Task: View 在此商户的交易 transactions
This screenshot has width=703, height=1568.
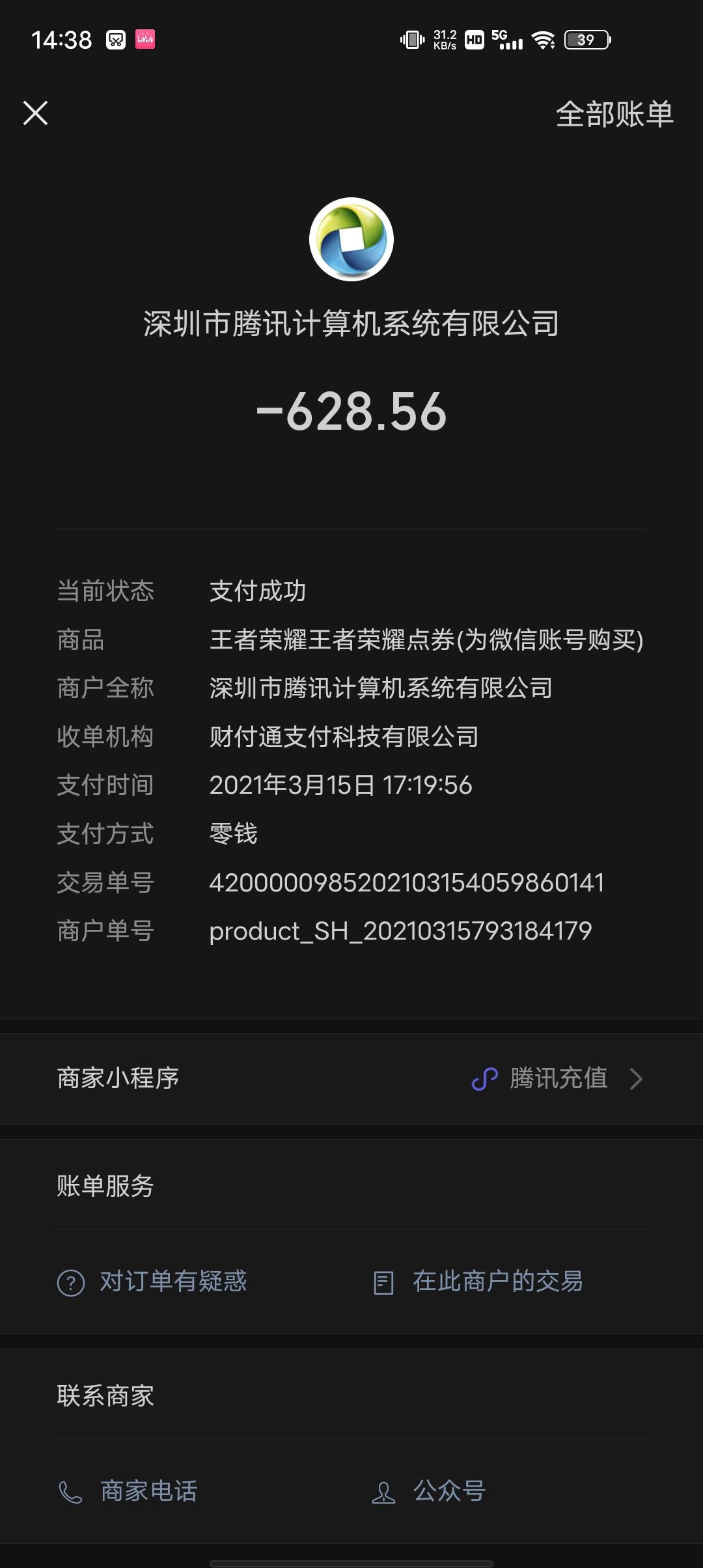Action: 478,1281
